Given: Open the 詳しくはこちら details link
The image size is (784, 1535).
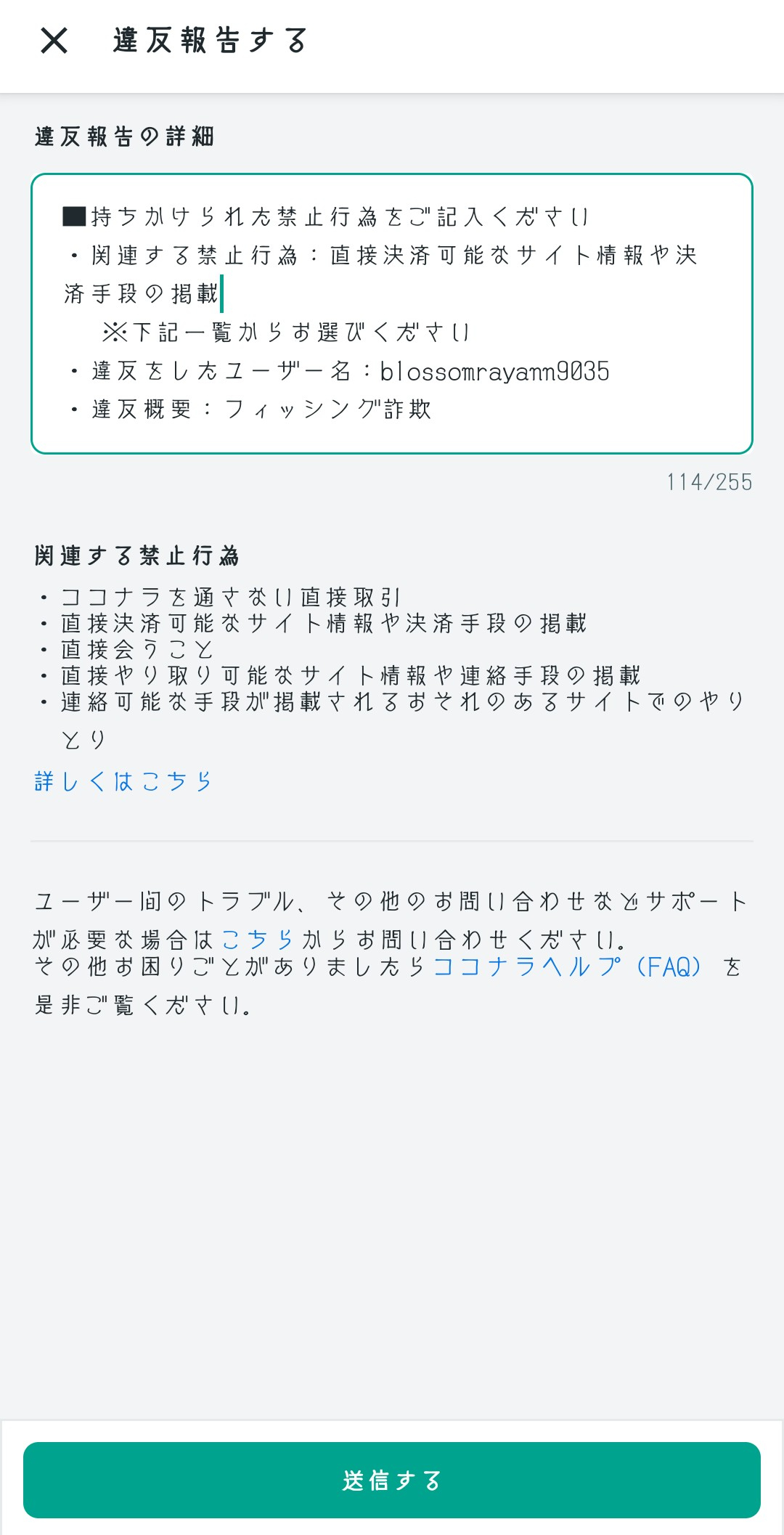Looking at the screenshot, I should [x=123, y=782].
